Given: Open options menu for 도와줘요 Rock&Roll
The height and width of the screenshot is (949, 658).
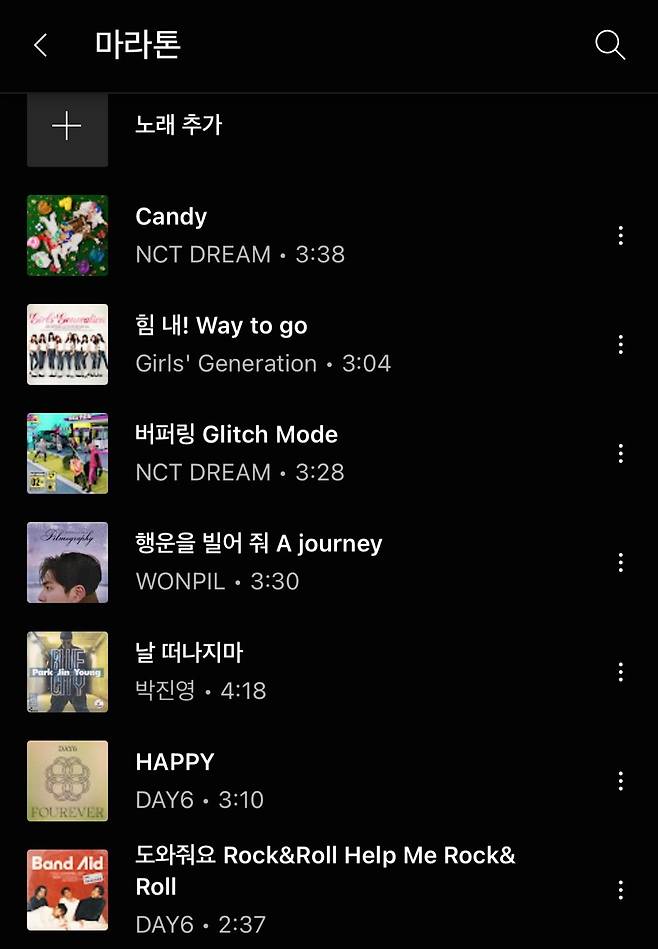Looking at the screenshot, I should [x=621, y=889].
